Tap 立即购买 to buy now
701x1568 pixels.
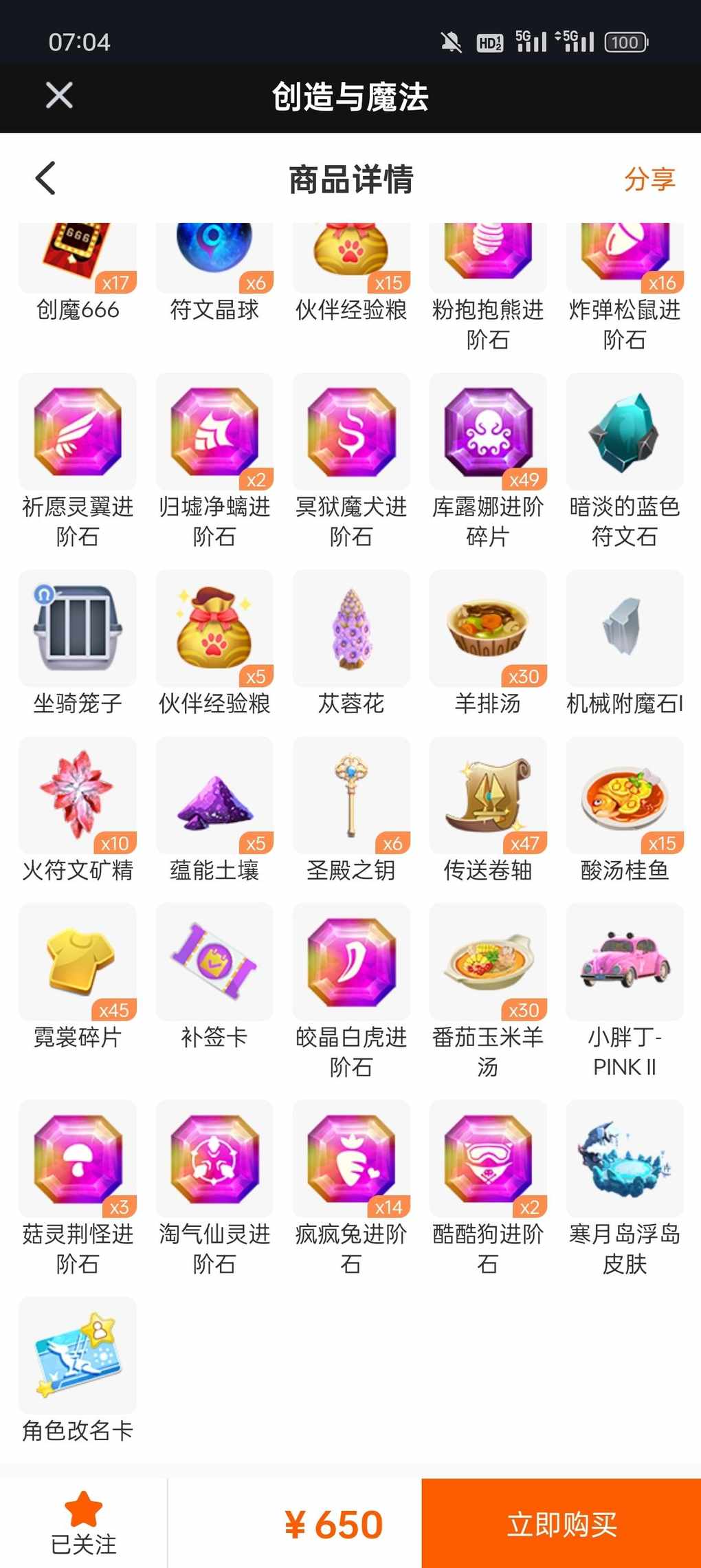point(561,1523)
